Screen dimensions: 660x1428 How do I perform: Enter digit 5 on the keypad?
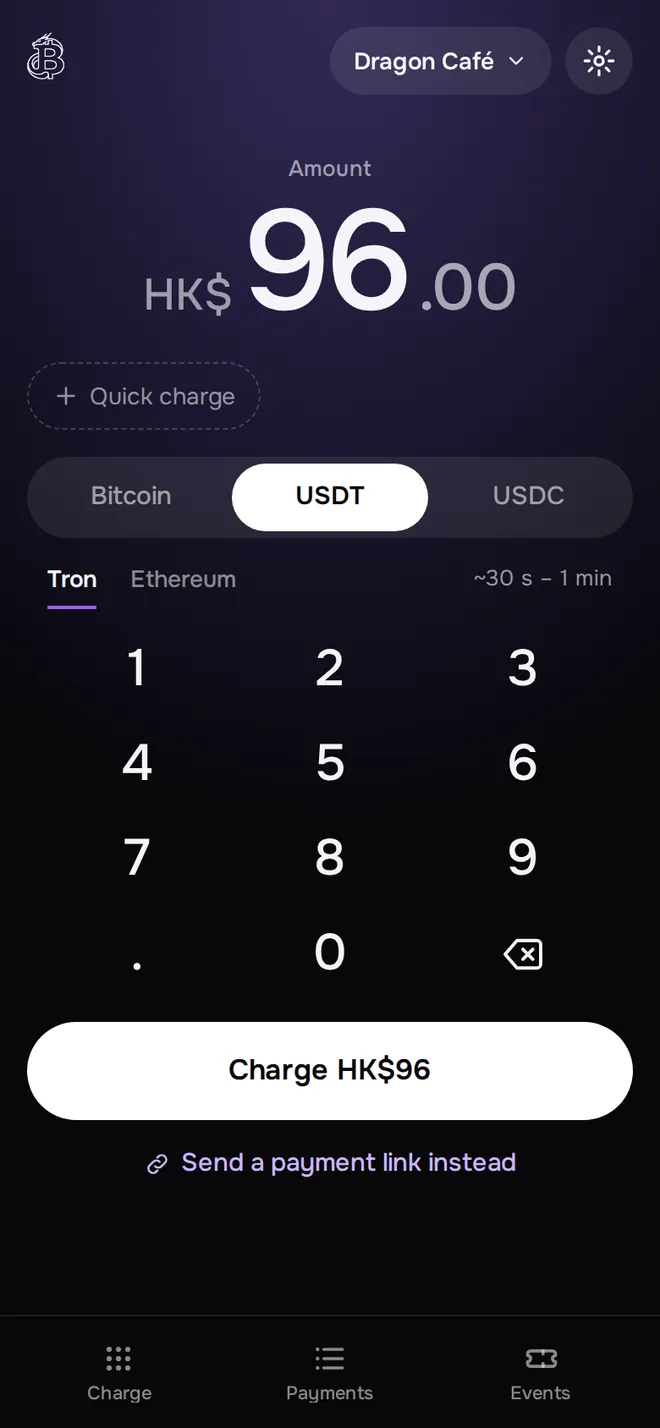pos(330,763)
